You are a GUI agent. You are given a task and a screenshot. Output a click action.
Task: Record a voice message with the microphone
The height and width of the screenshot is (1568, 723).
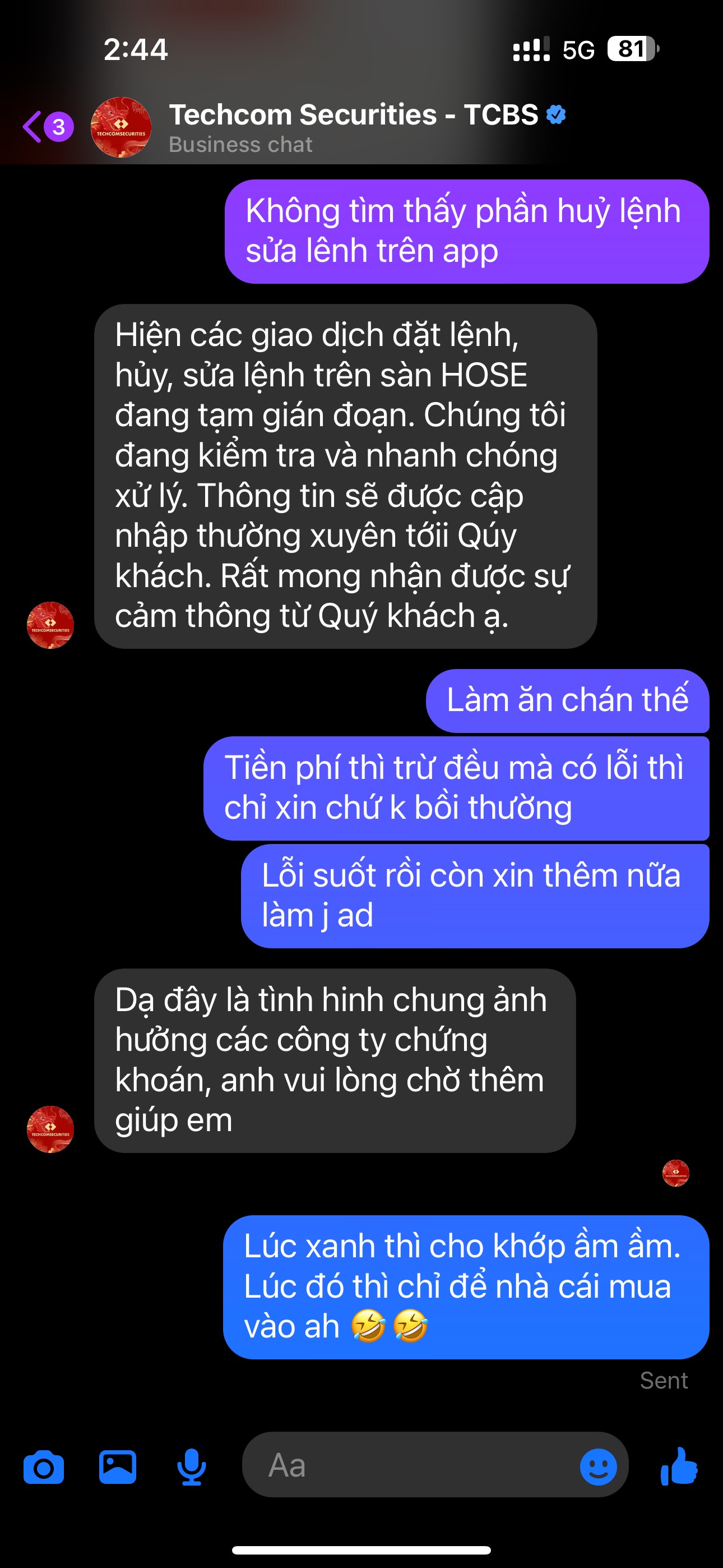(x=191, y=1467)
